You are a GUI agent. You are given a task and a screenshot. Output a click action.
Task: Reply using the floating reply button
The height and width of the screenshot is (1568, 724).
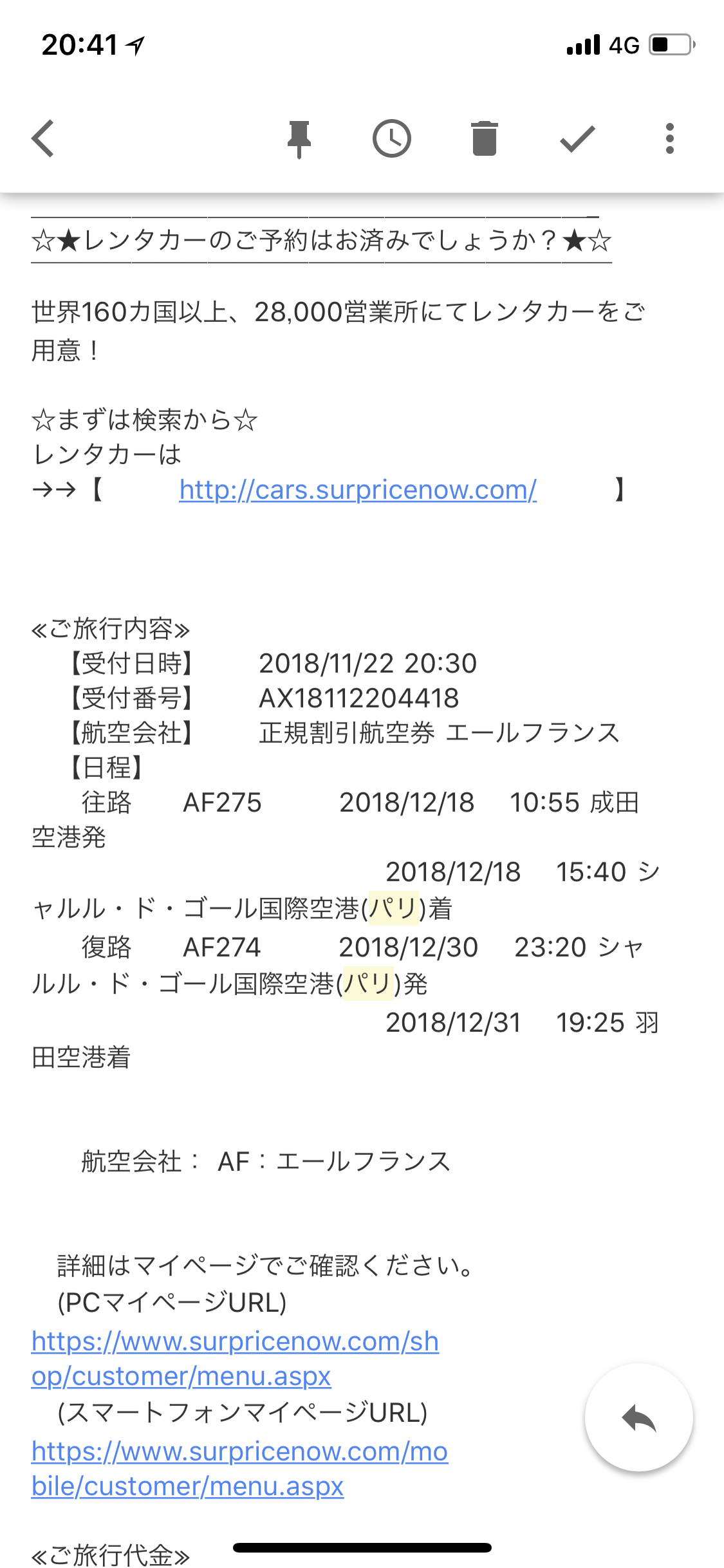coord(638,1417)
